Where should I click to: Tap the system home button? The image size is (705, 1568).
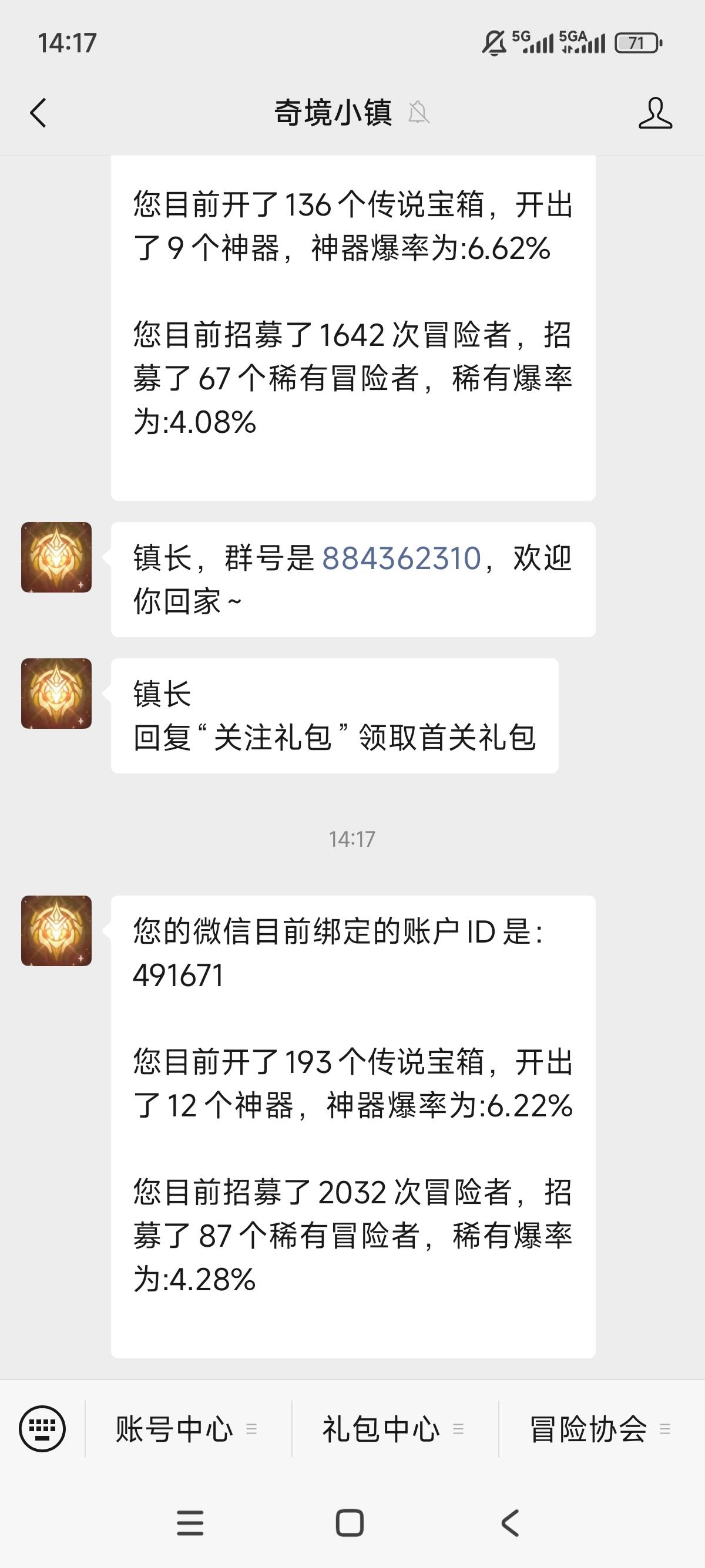pyautogui.click(x=350, y=1523)
